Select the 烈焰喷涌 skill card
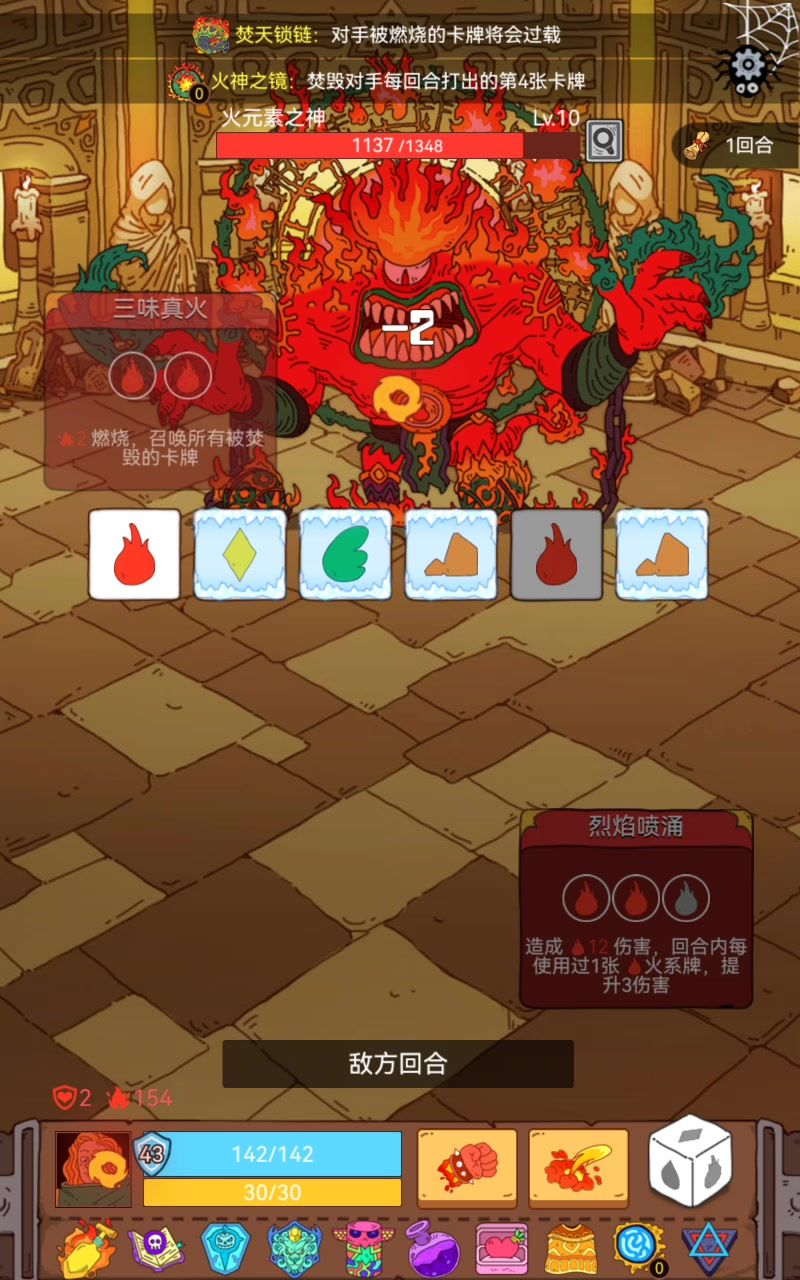The image size is (800, 1280). click(636, 909)
